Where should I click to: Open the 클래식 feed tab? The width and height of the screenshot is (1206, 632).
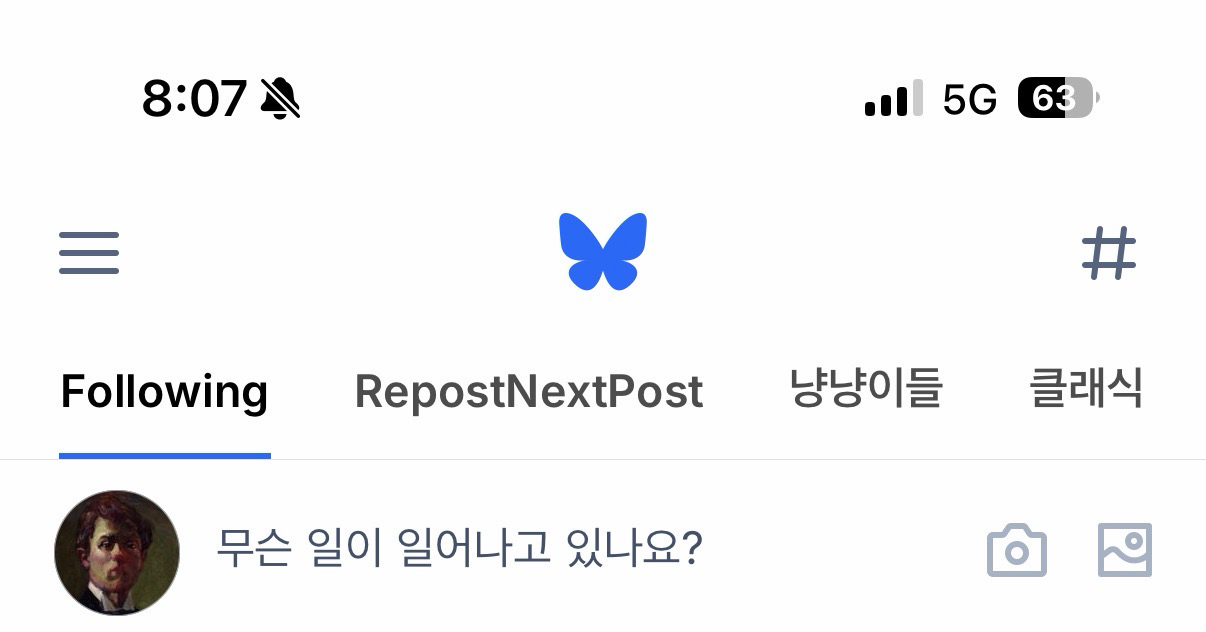pyautogui.click(x=1085, y=388)
